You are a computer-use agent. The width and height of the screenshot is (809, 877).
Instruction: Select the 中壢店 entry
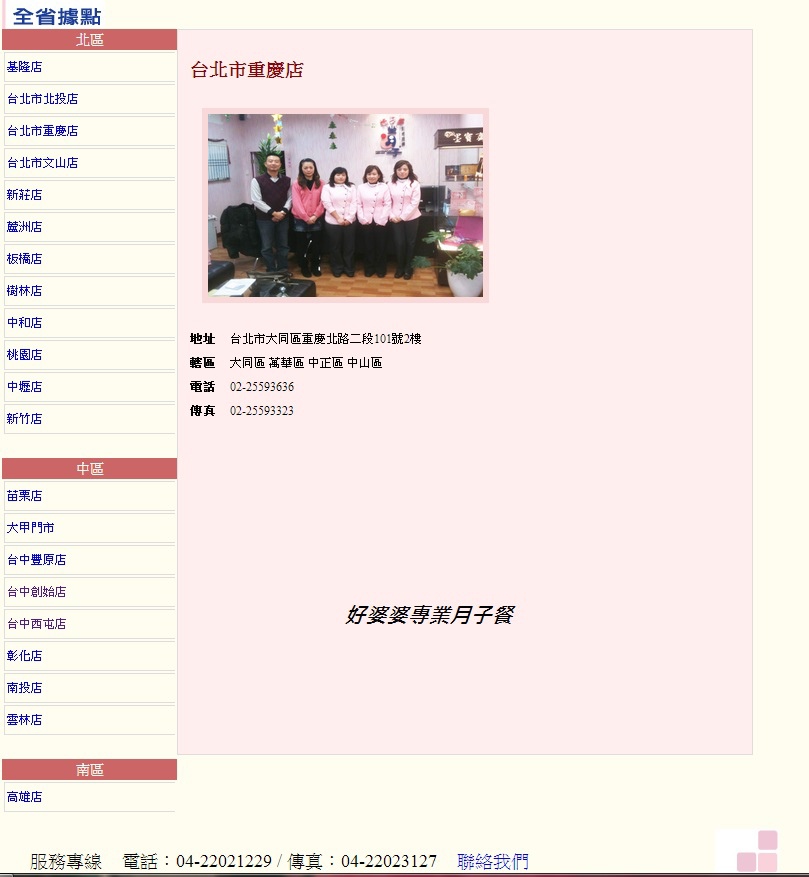click(x=24, y=387)
